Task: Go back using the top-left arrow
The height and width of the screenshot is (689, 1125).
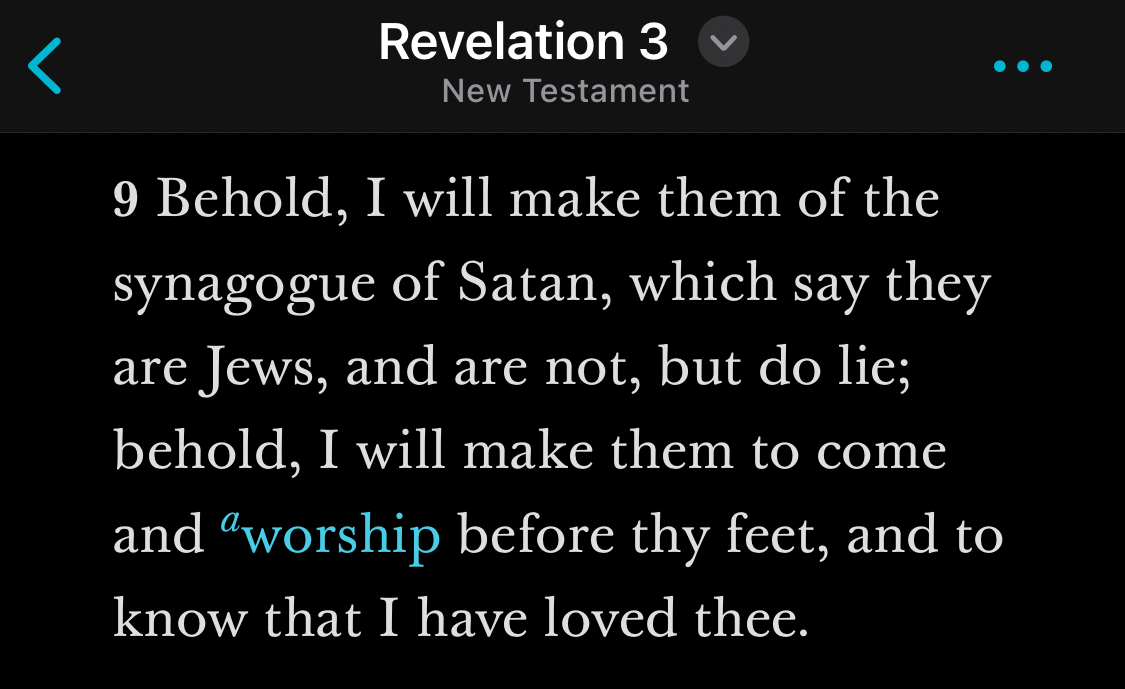Action: coord(45,66)
